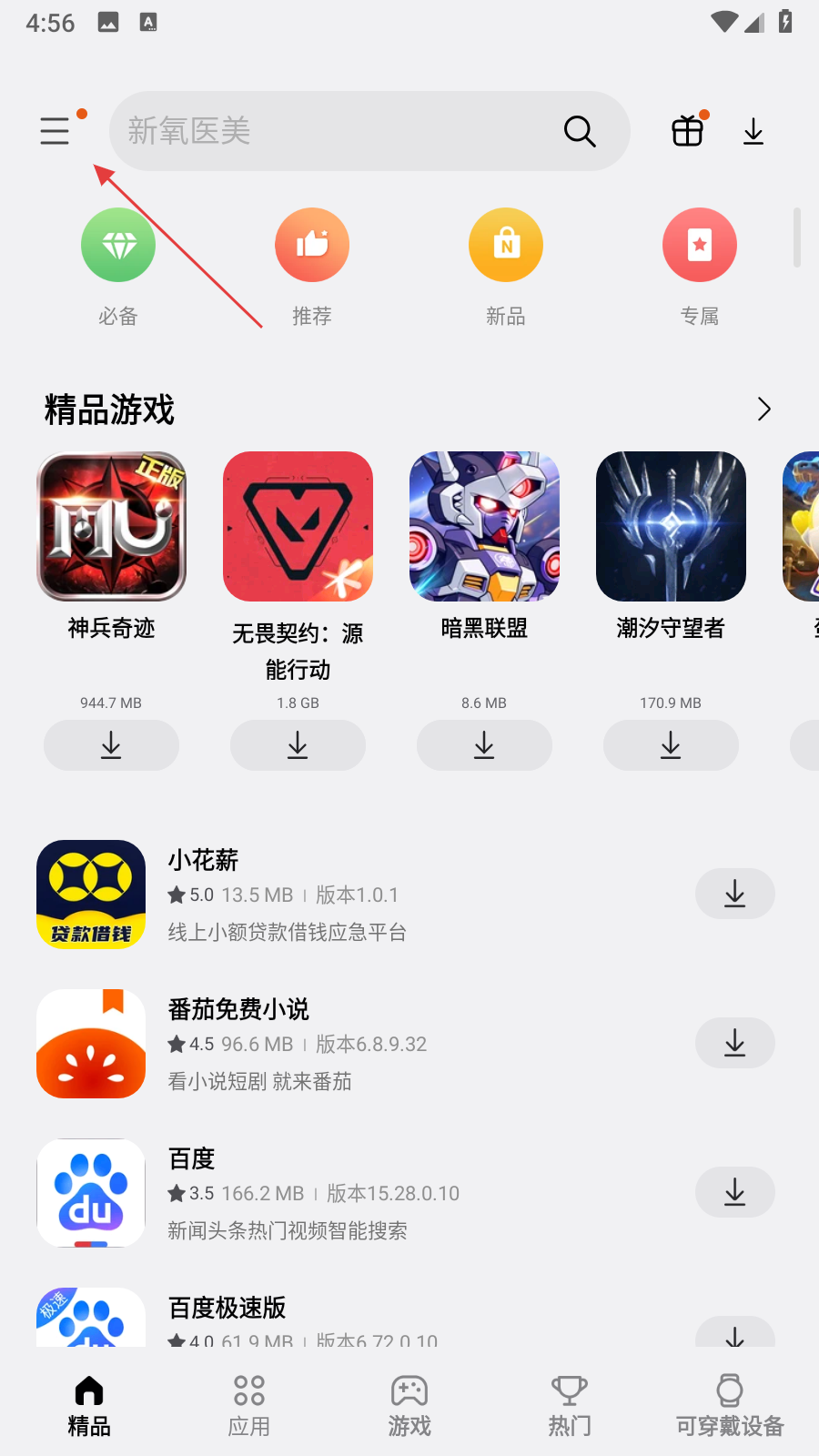Download the 小花薪 app
This screenshot has height=1456, width=819.
click(734, 895)
